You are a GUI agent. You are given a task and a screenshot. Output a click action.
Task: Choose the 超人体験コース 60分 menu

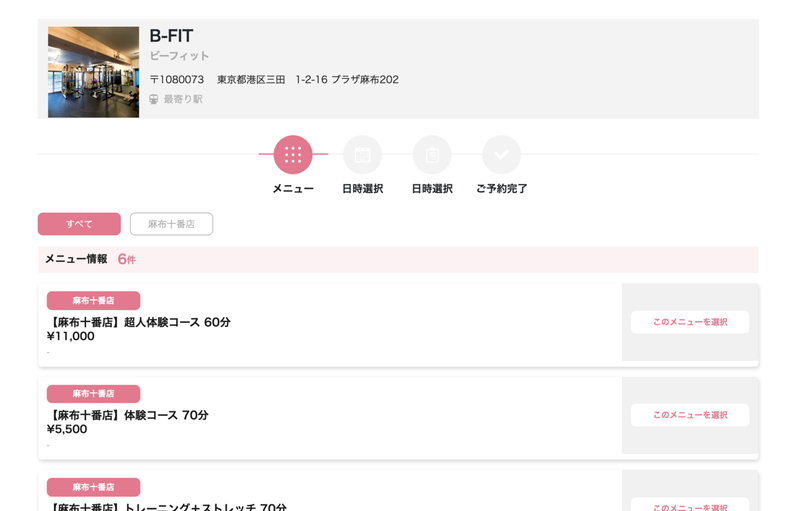689,322
